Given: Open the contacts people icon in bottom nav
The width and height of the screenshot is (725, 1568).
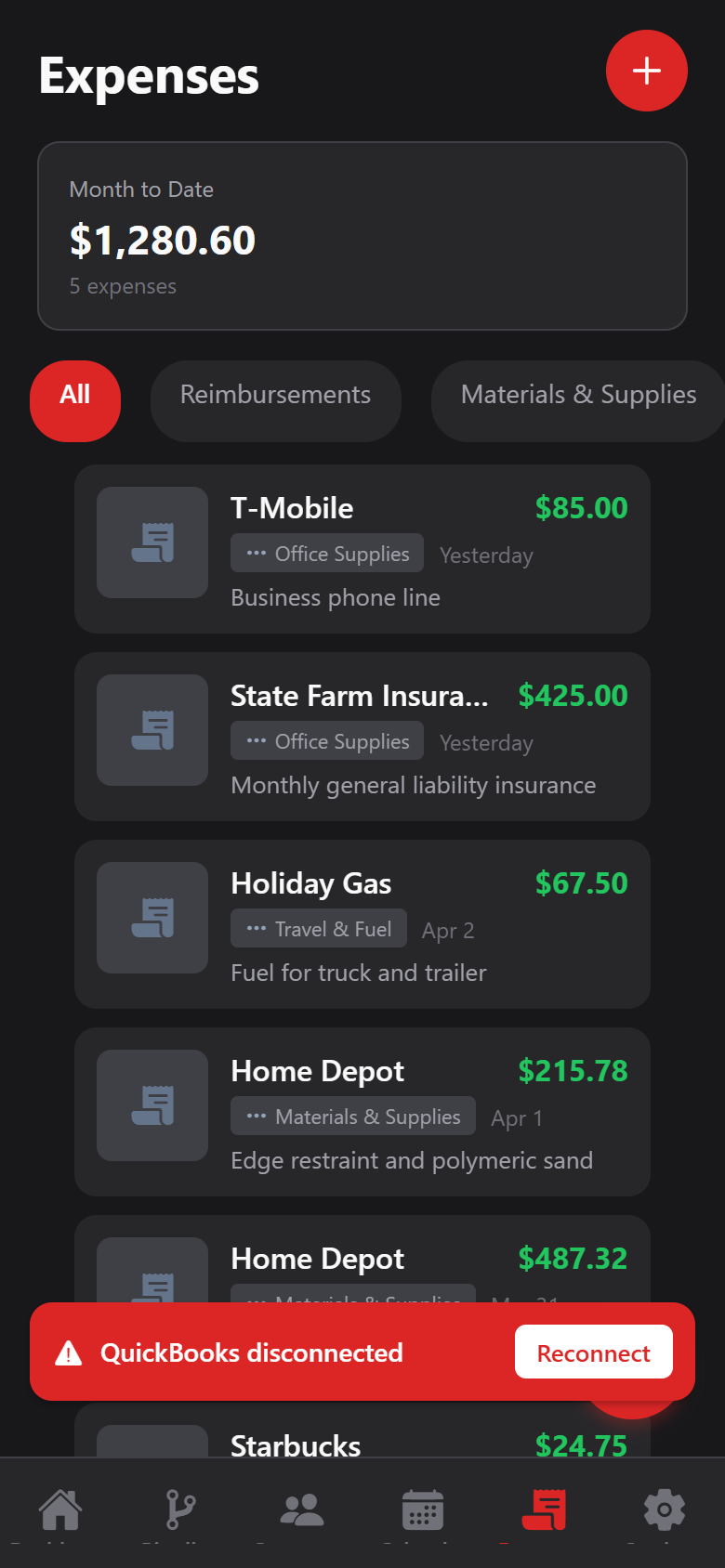Looking at the screenshot, I should click(300, 1509).
